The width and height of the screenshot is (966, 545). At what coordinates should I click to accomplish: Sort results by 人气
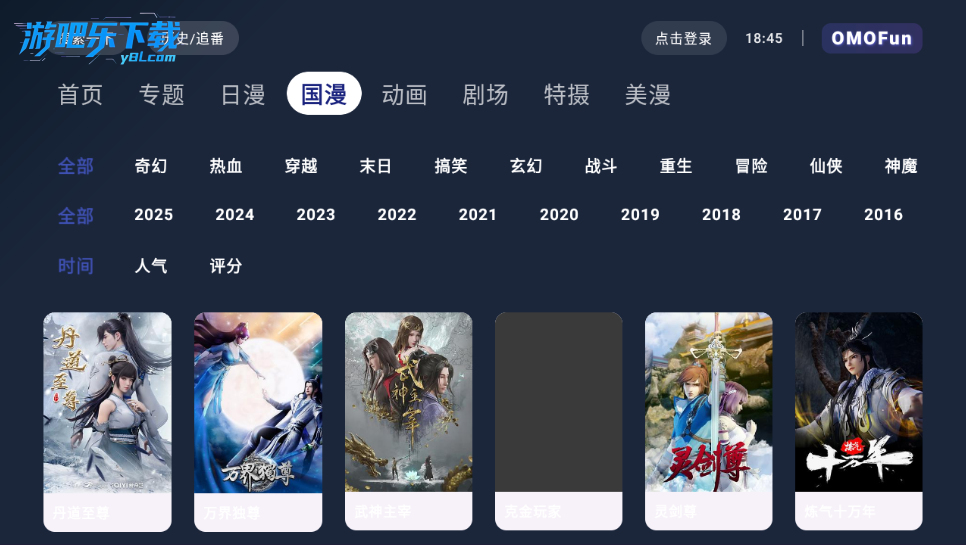click(x=151, y=266)
